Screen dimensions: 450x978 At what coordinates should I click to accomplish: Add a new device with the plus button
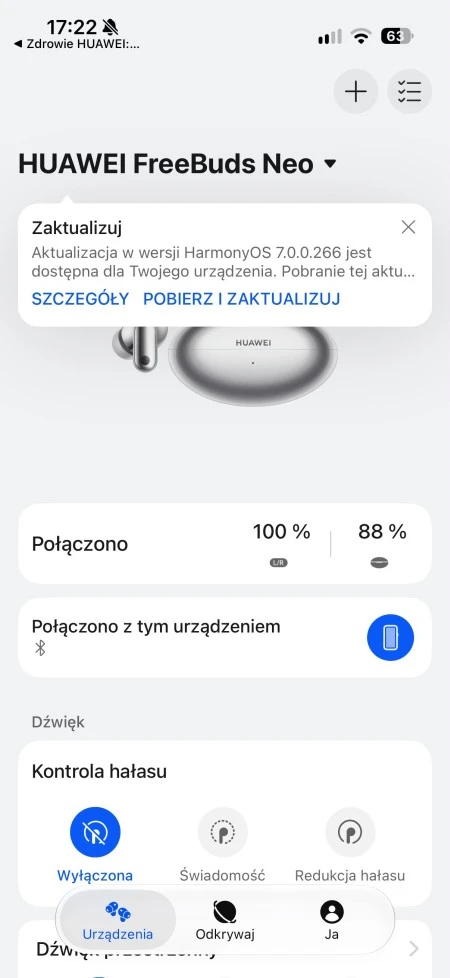pyautogui.click(x=356, y=92)
